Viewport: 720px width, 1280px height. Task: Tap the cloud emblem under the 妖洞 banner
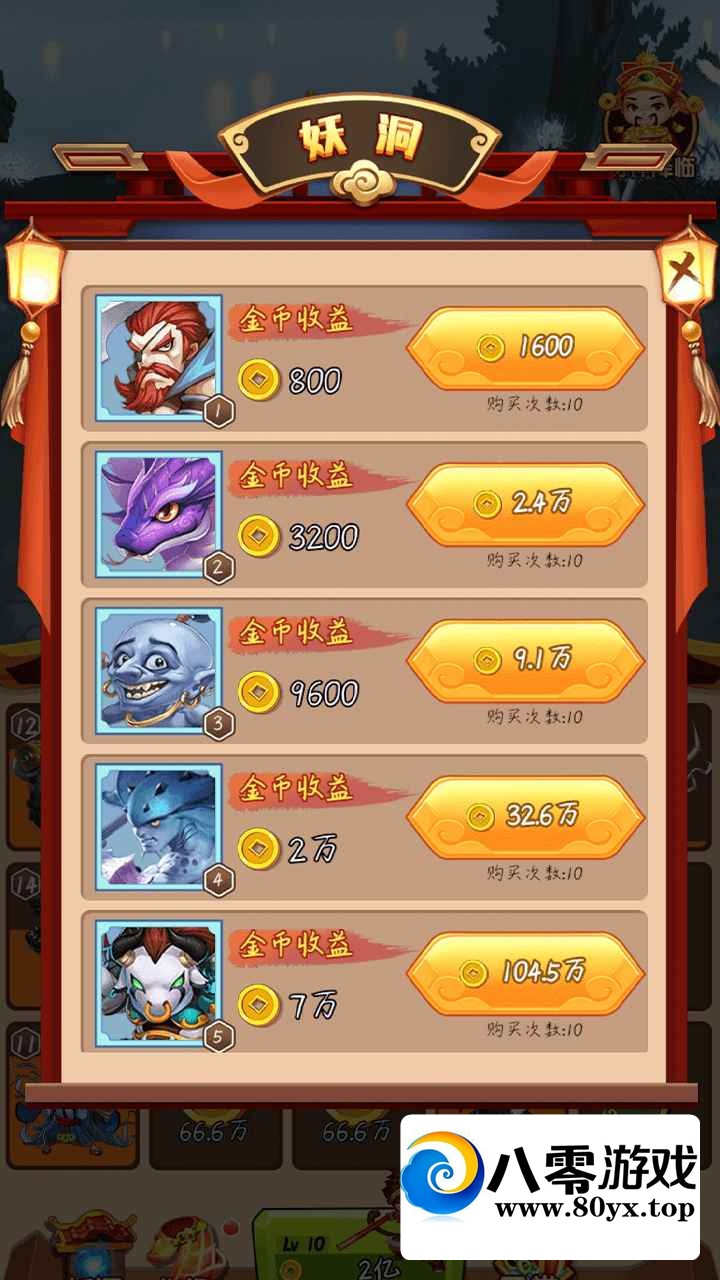pyautogui.click(x=360, y=180)
